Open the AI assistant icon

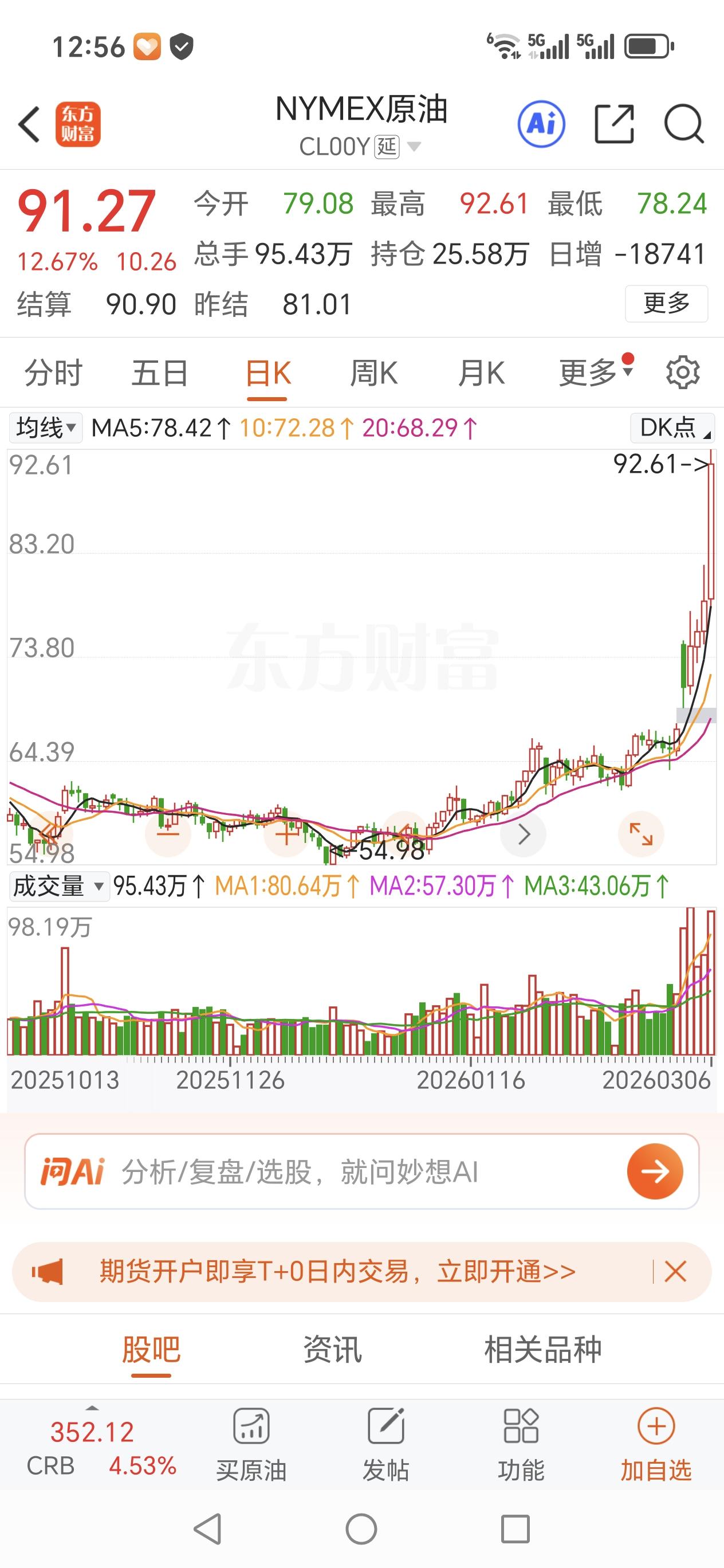coord(542,124)
